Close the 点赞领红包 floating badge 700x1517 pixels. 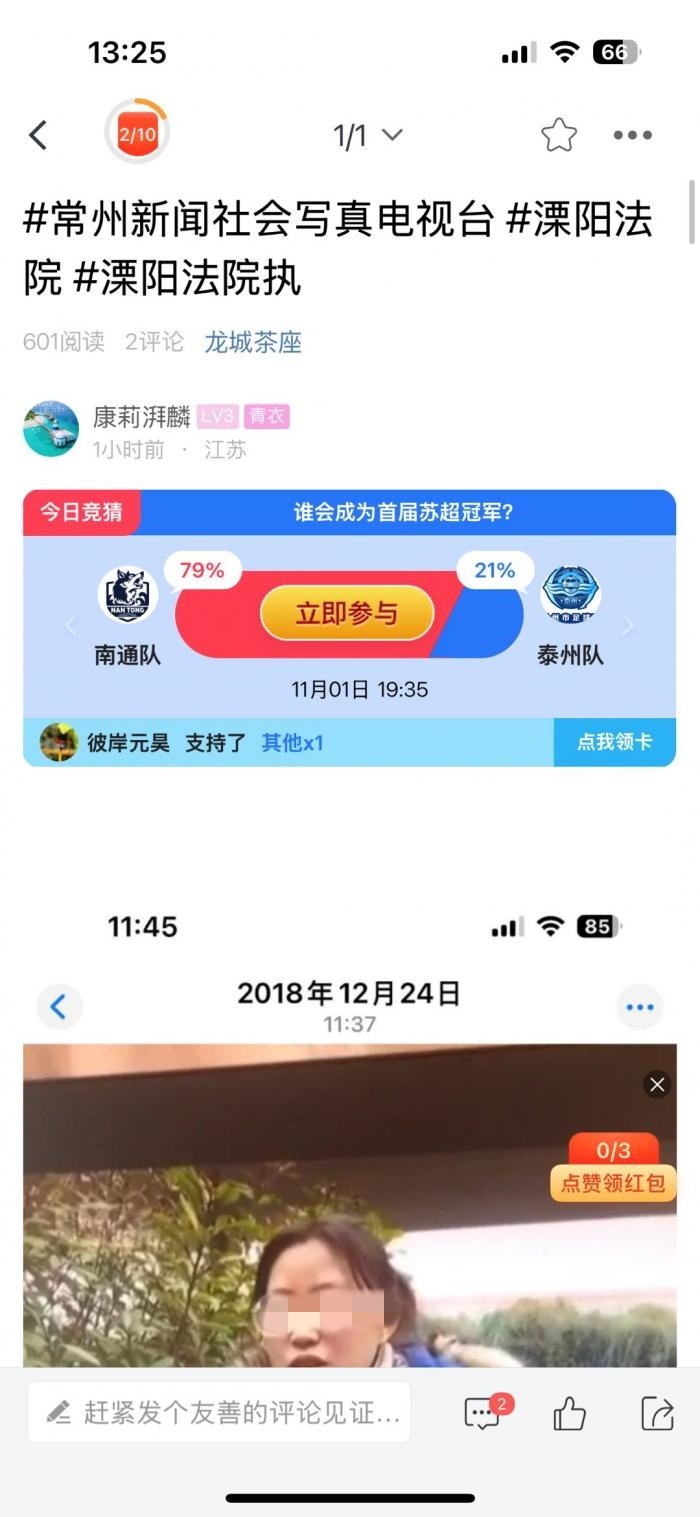tap(656, 1084)
